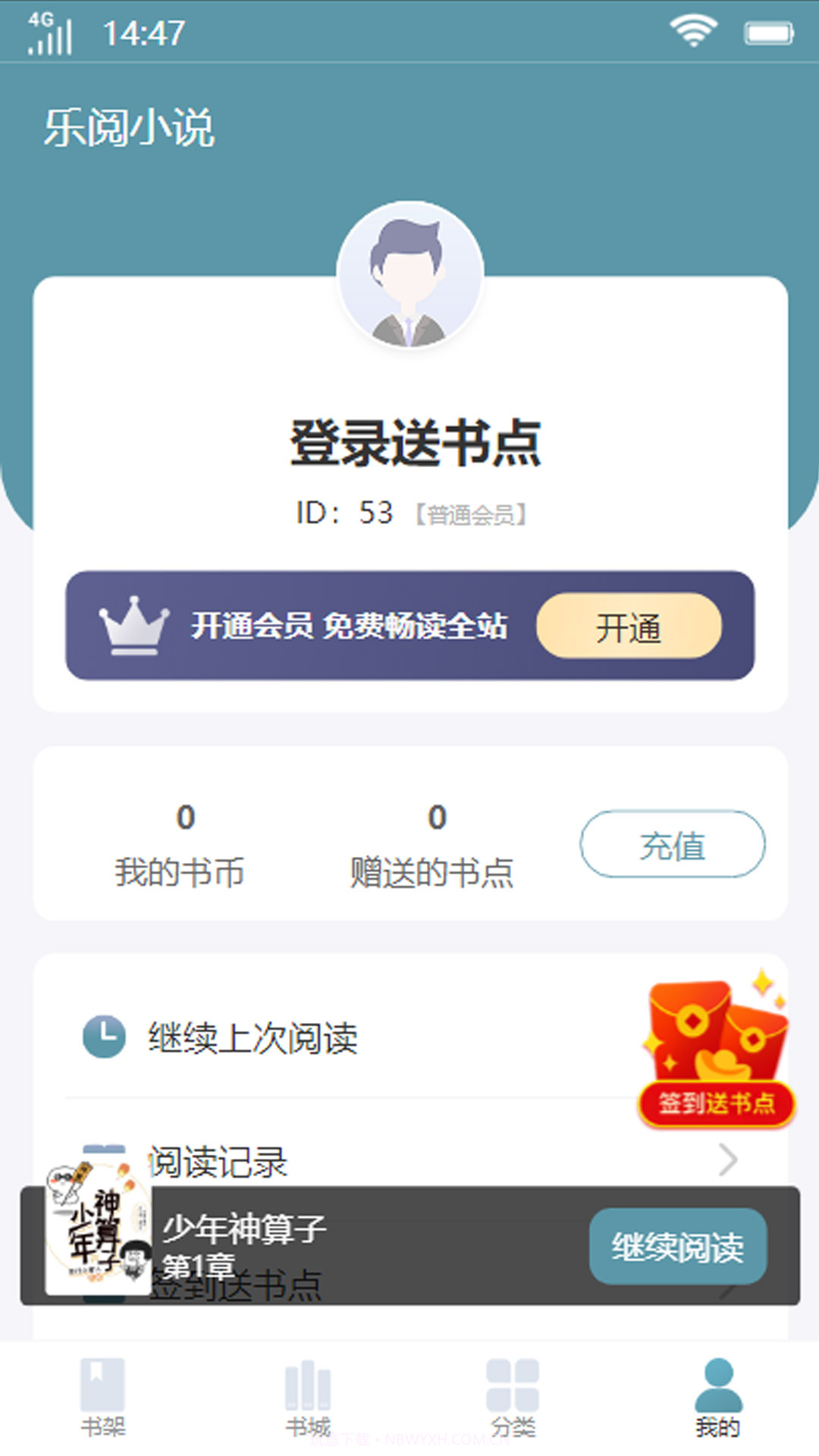819x1456 pixels.
Task: Tap 登录送书点 to log in
Action: click(x=415, y=443)
